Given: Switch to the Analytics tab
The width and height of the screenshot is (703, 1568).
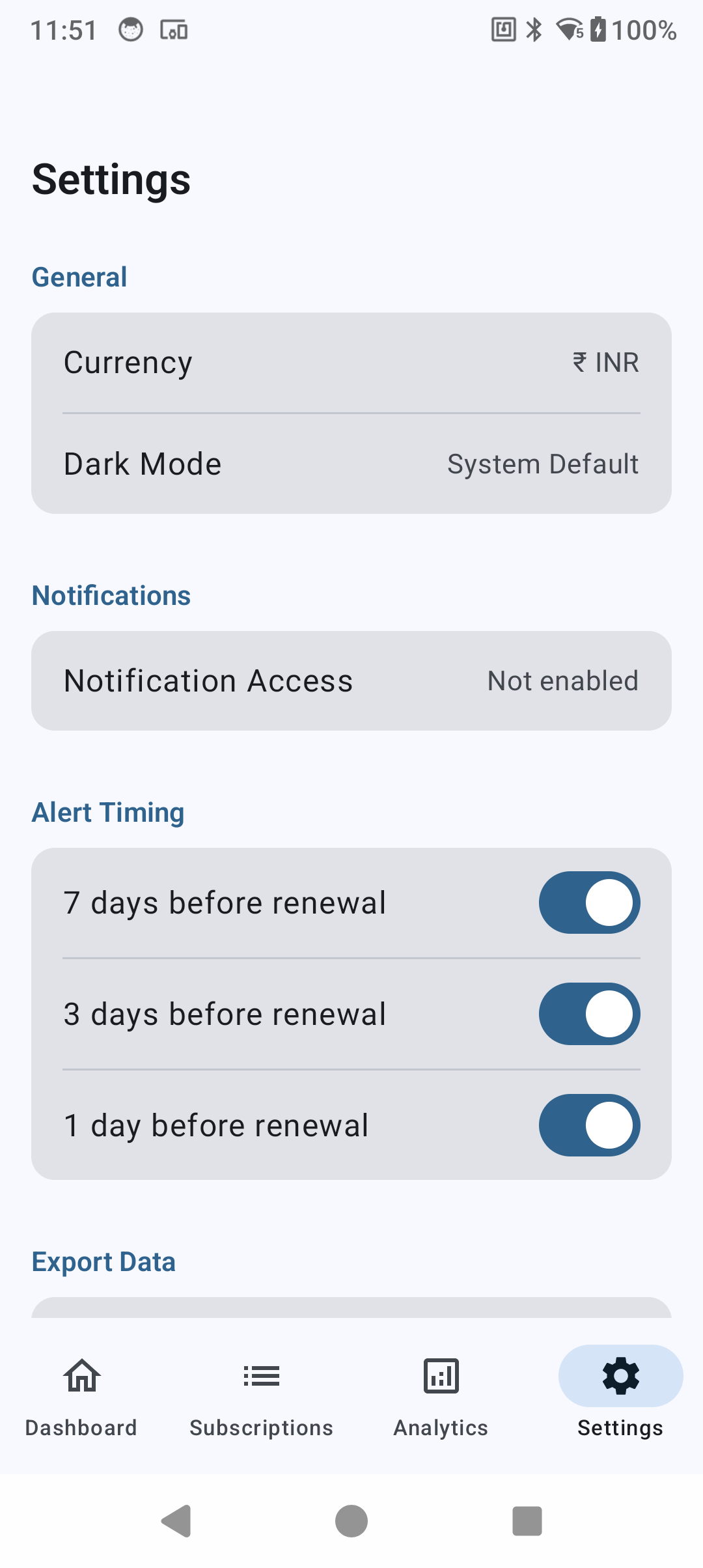Looking at the screenshot, I should click(x=440, y=1400).
